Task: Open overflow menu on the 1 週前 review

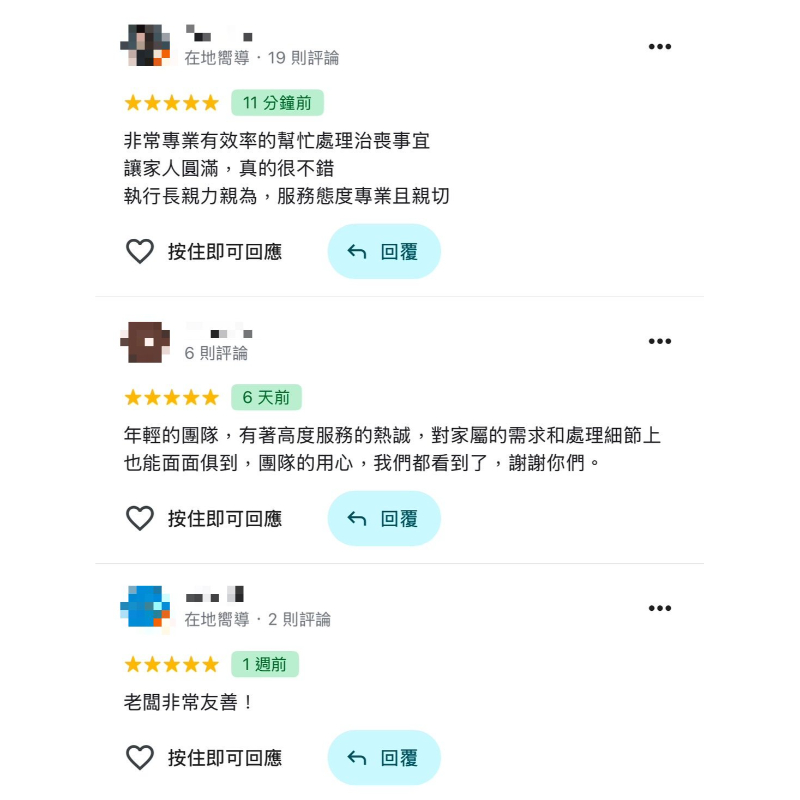Action: point(659,608)
